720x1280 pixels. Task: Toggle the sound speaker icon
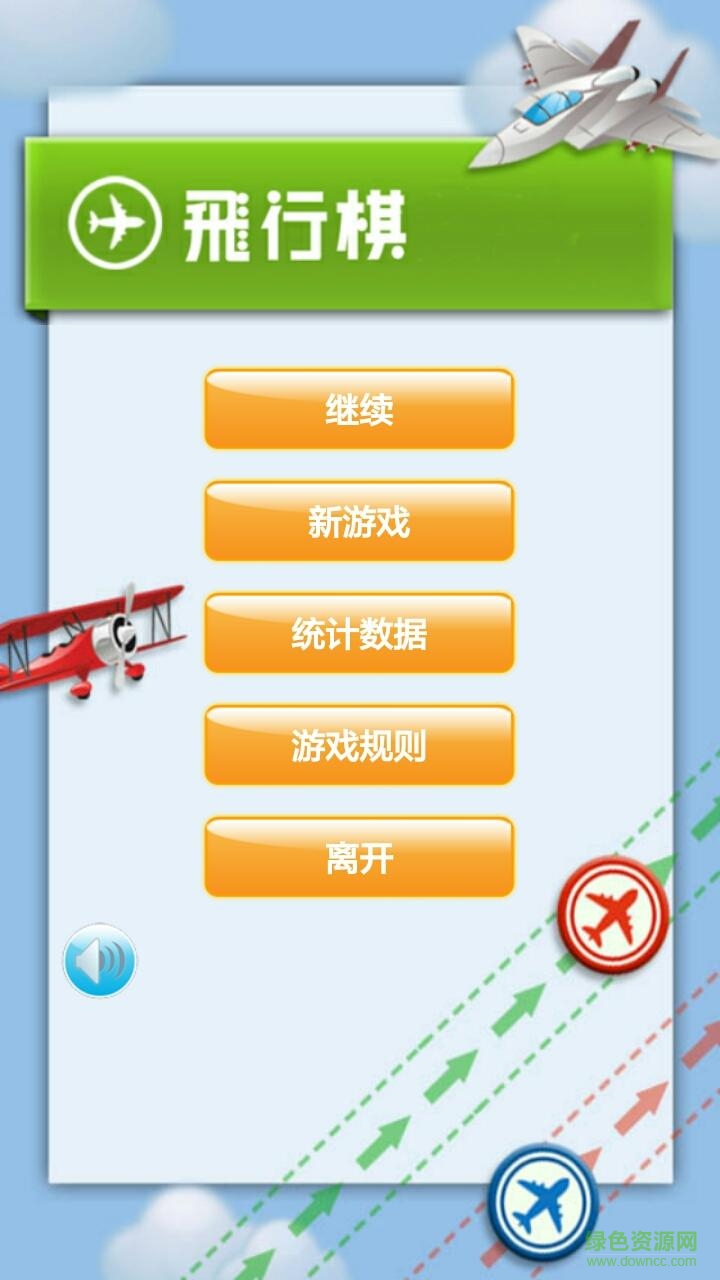tap(100, 961)
